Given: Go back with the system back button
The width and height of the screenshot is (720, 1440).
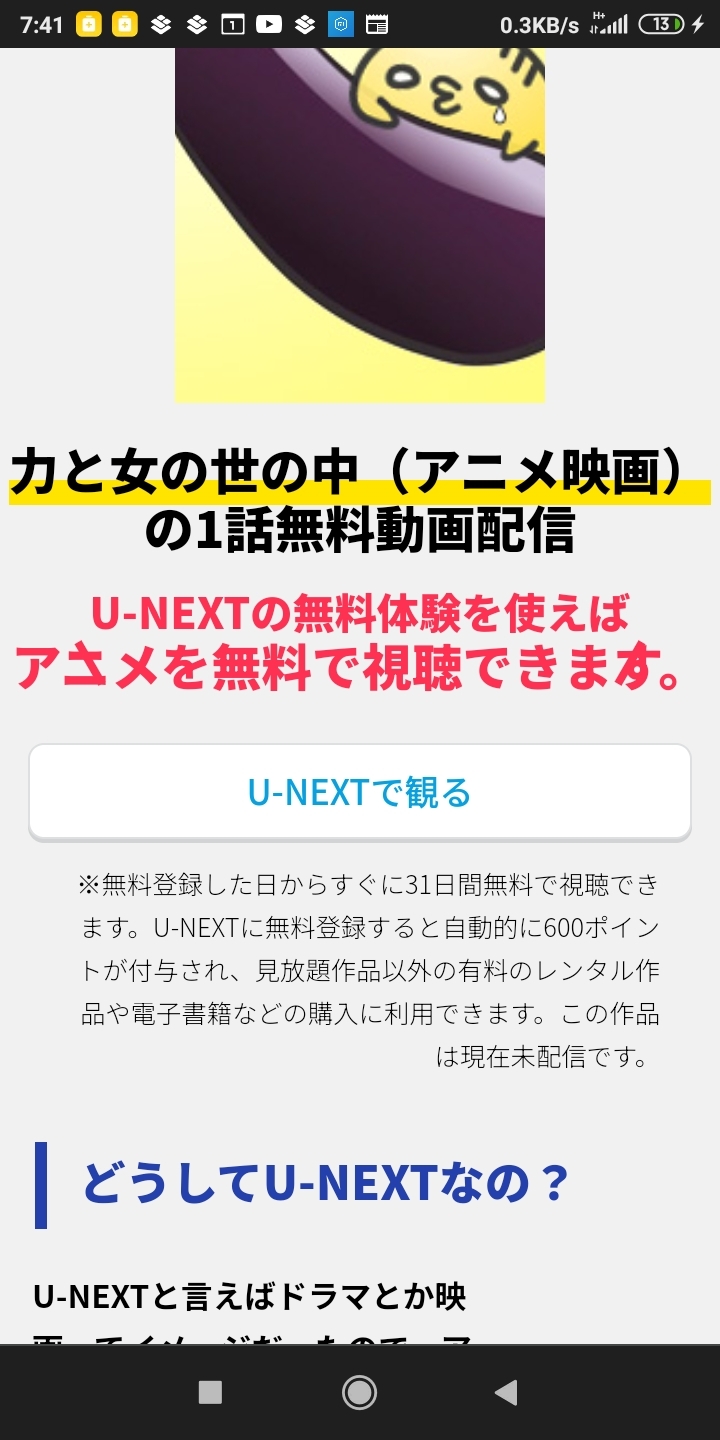Looking at the screenshot, I should [506, 1392].
